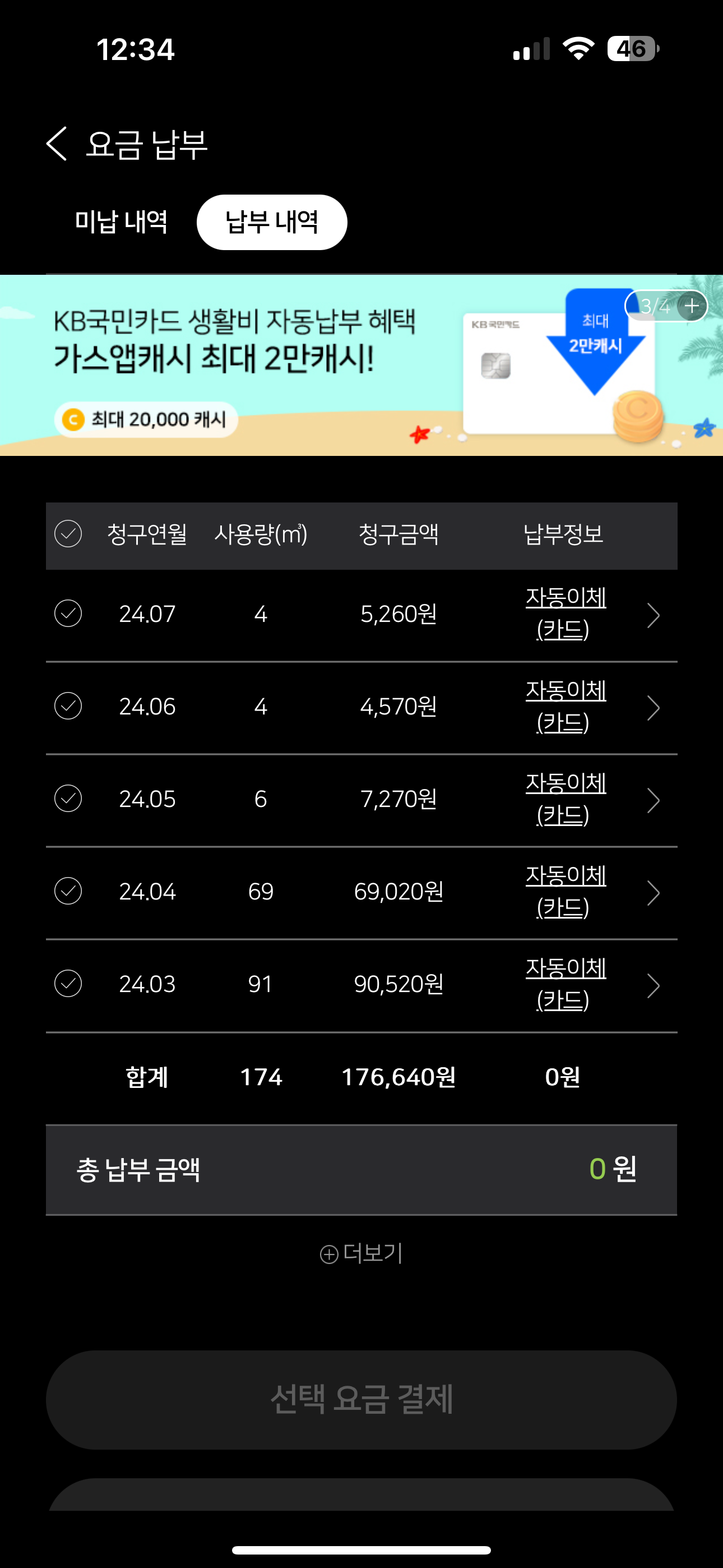Open 자동이체(카드) link for 24.07
The width and height of the screenshot is (723, 1568).
click(565, 614)
